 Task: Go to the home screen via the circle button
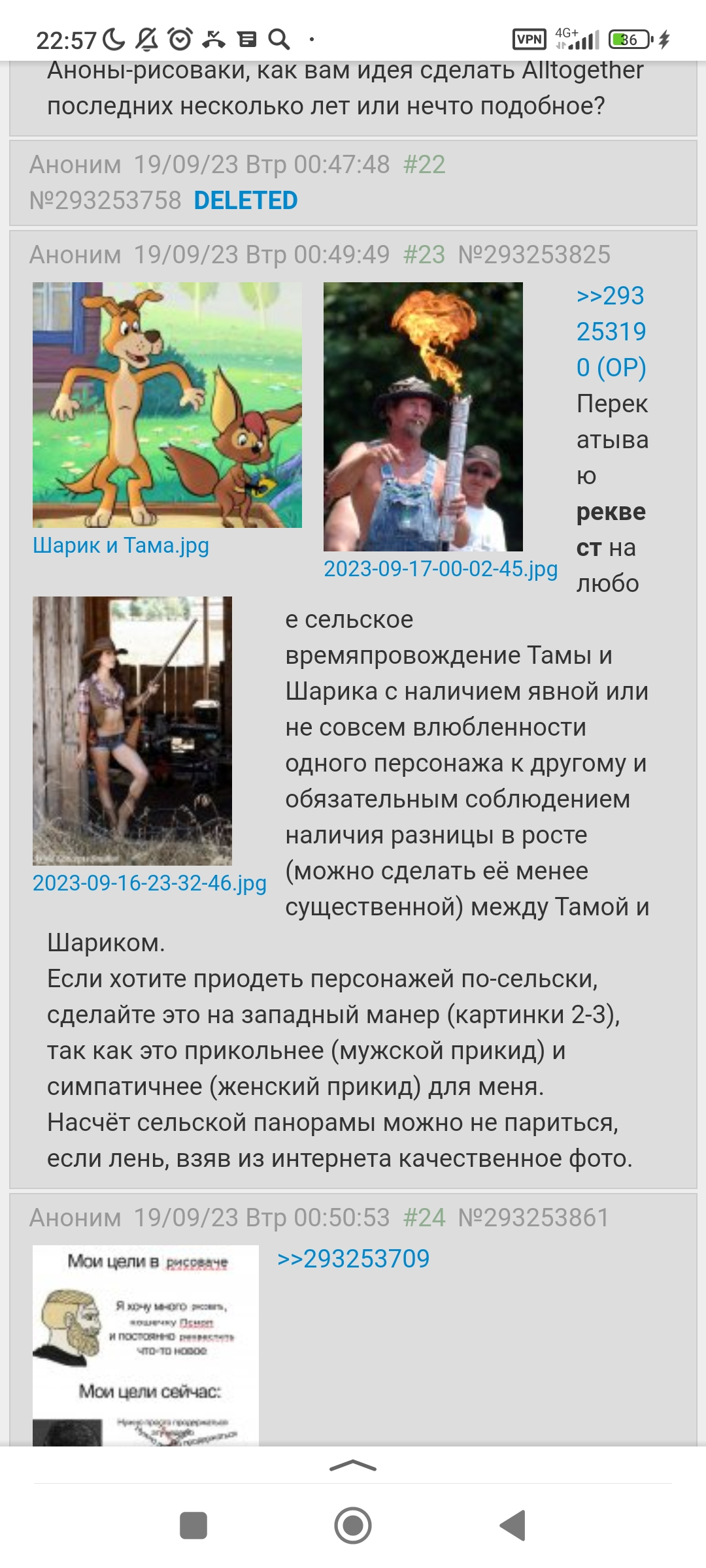(x=353, y=1526)
